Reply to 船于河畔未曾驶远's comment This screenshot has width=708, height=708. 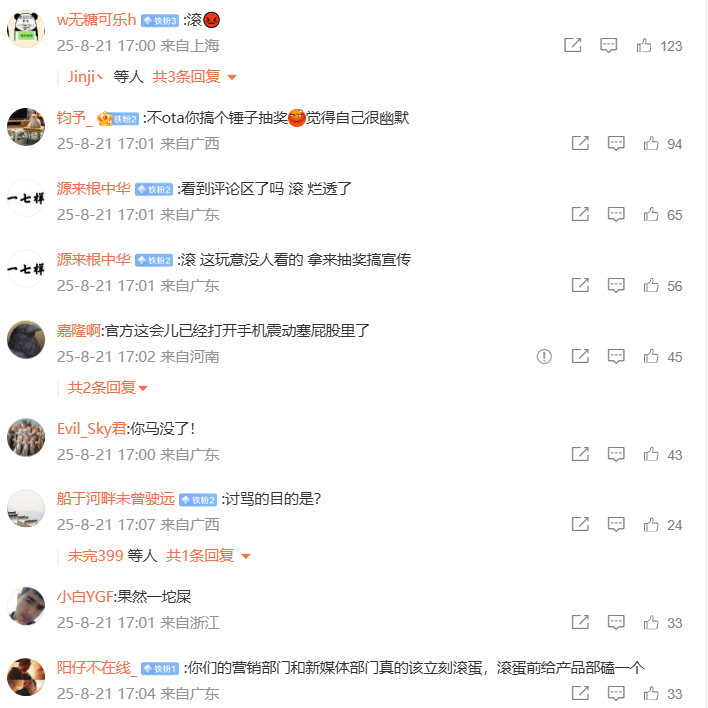click(x=616, y=525)
